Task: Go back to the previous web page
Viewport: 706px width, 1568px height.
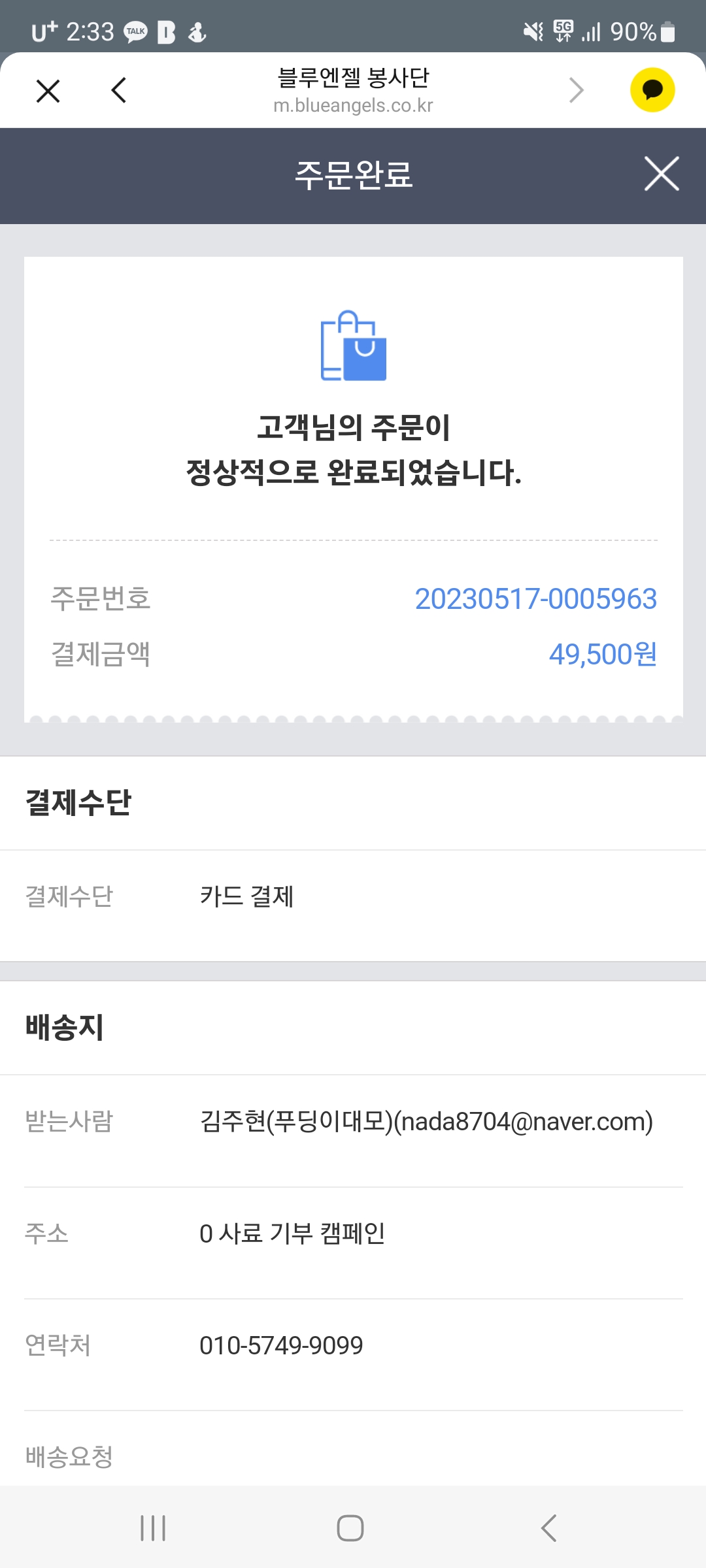Action: (x=119, y=90)
